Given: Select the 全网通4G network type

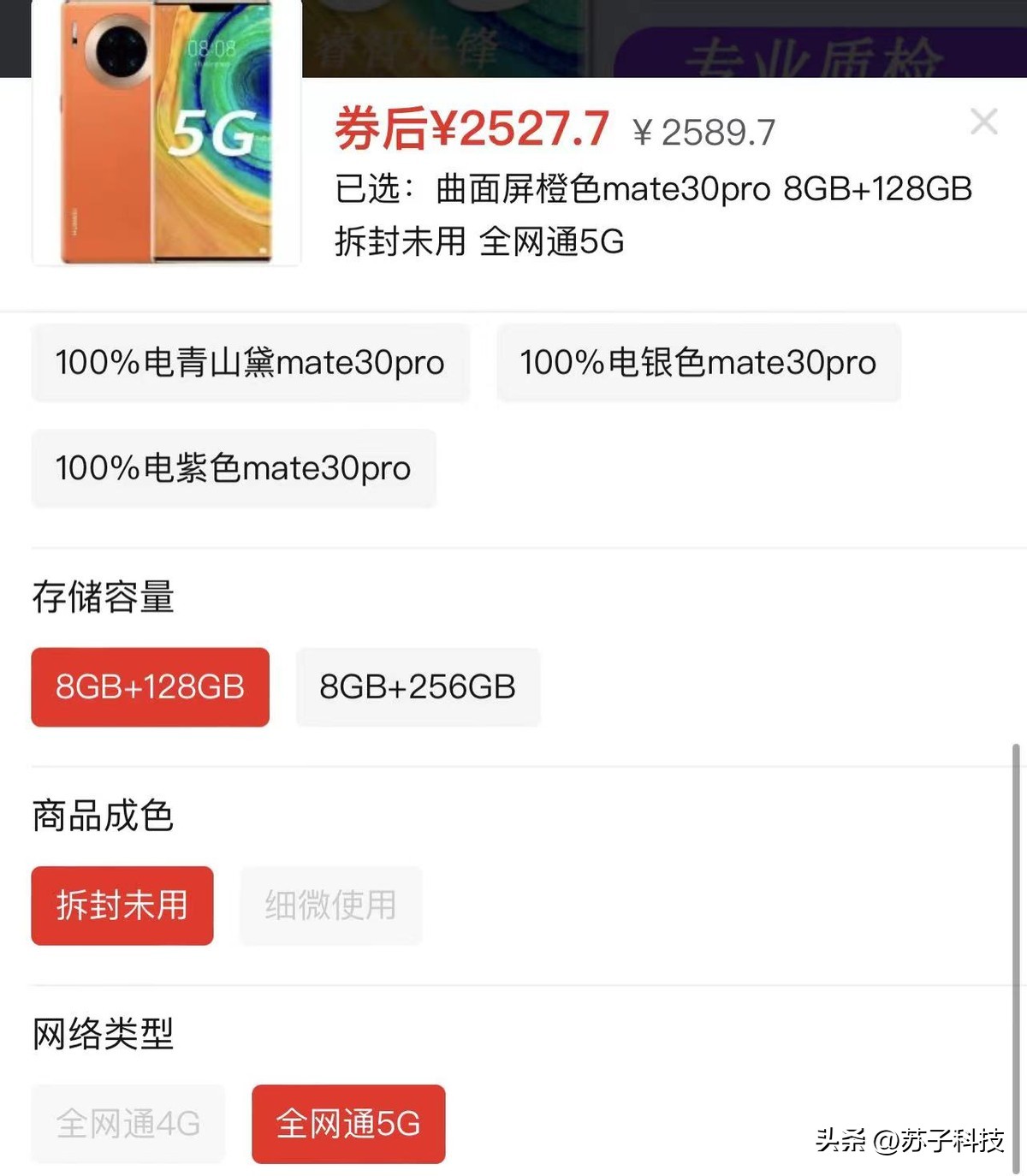Looking at the screenshot, I should 128,1124.
